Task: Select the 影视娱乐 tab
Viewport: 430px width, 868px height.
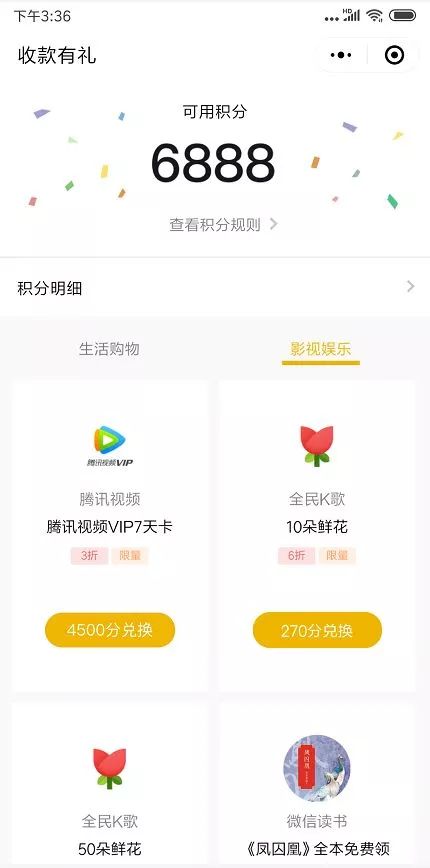Action: [320, 349]
